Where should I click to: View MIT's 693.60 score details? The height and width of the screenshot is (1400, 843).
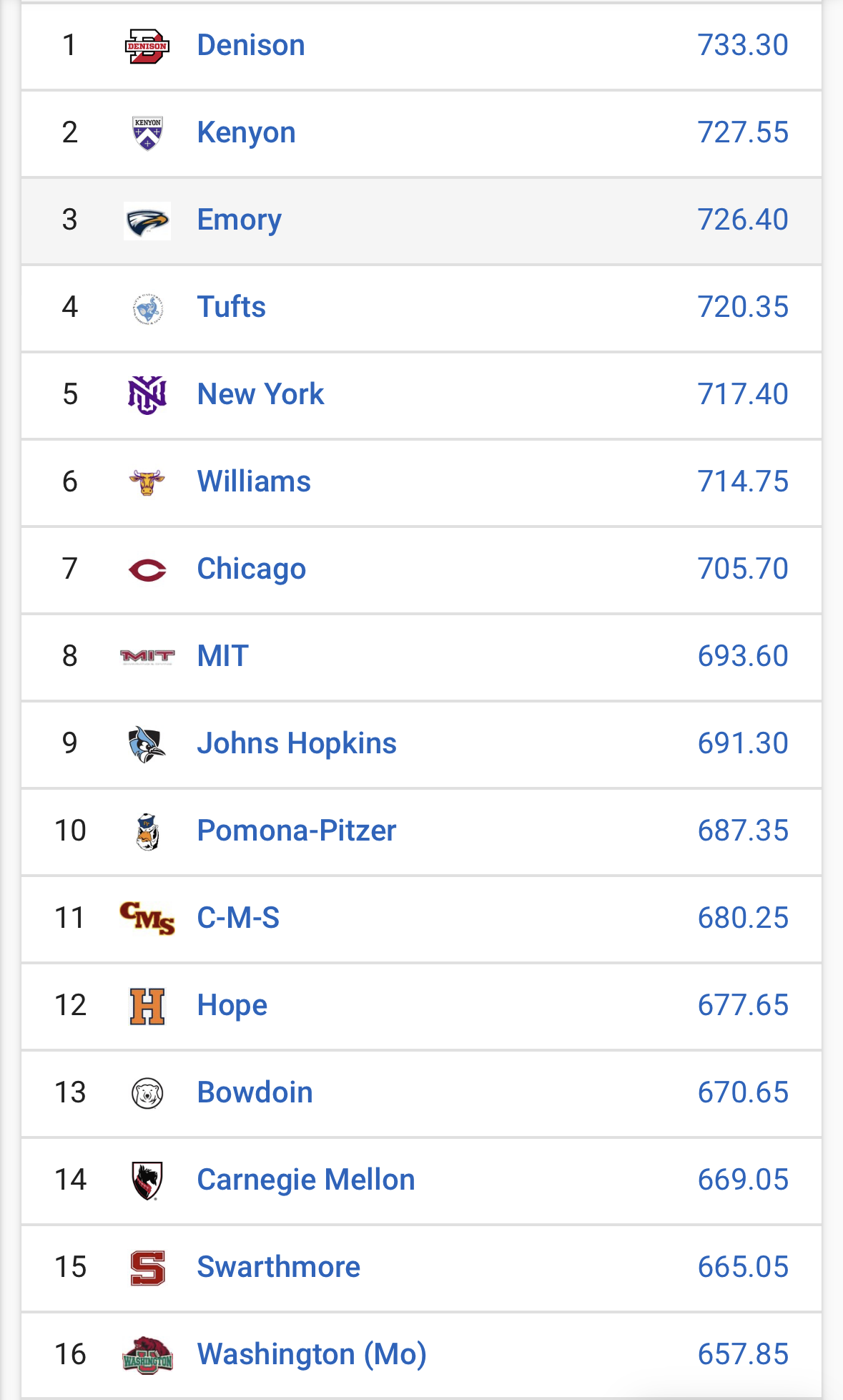click(x=742, y=656)
